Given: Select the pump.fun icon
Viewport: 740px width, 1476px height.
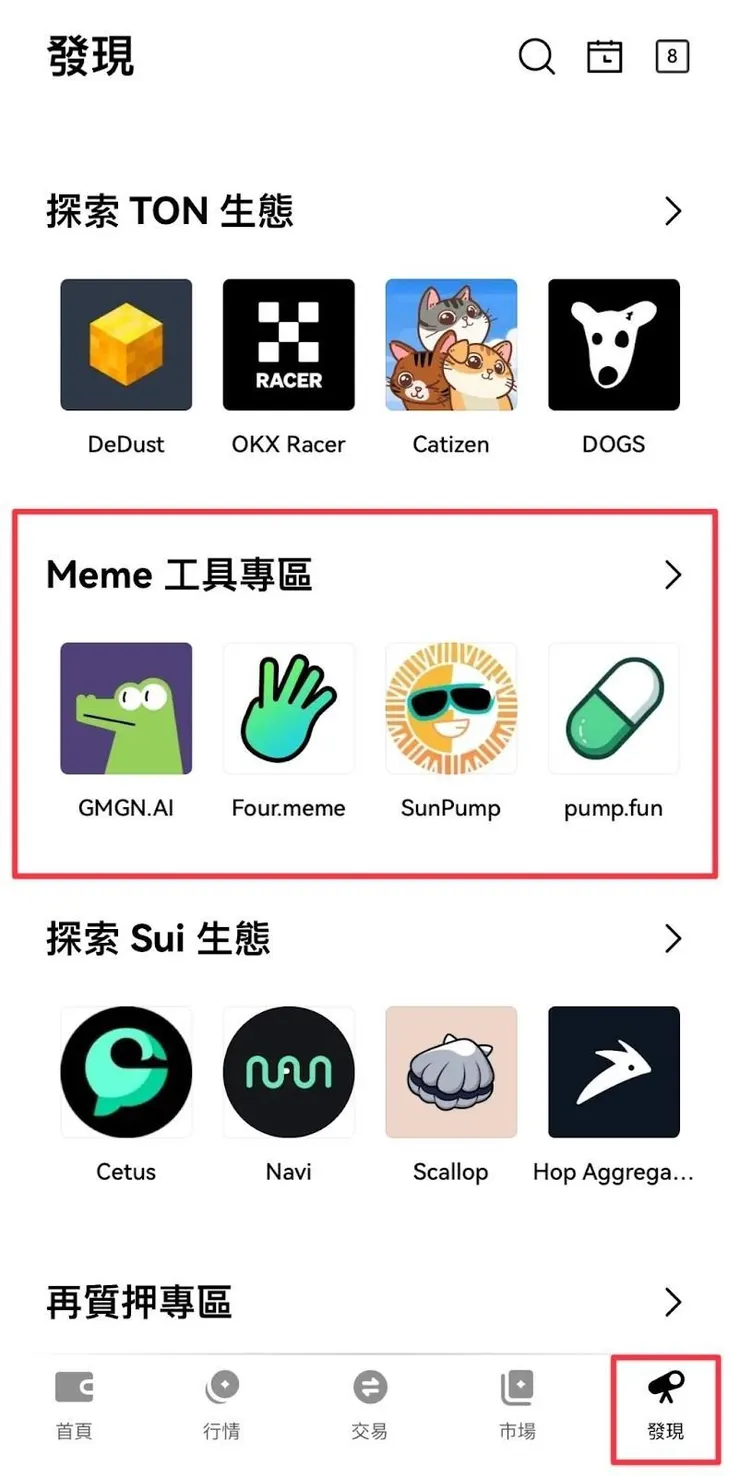Looking at the screenshot, I should click(613, 708).
